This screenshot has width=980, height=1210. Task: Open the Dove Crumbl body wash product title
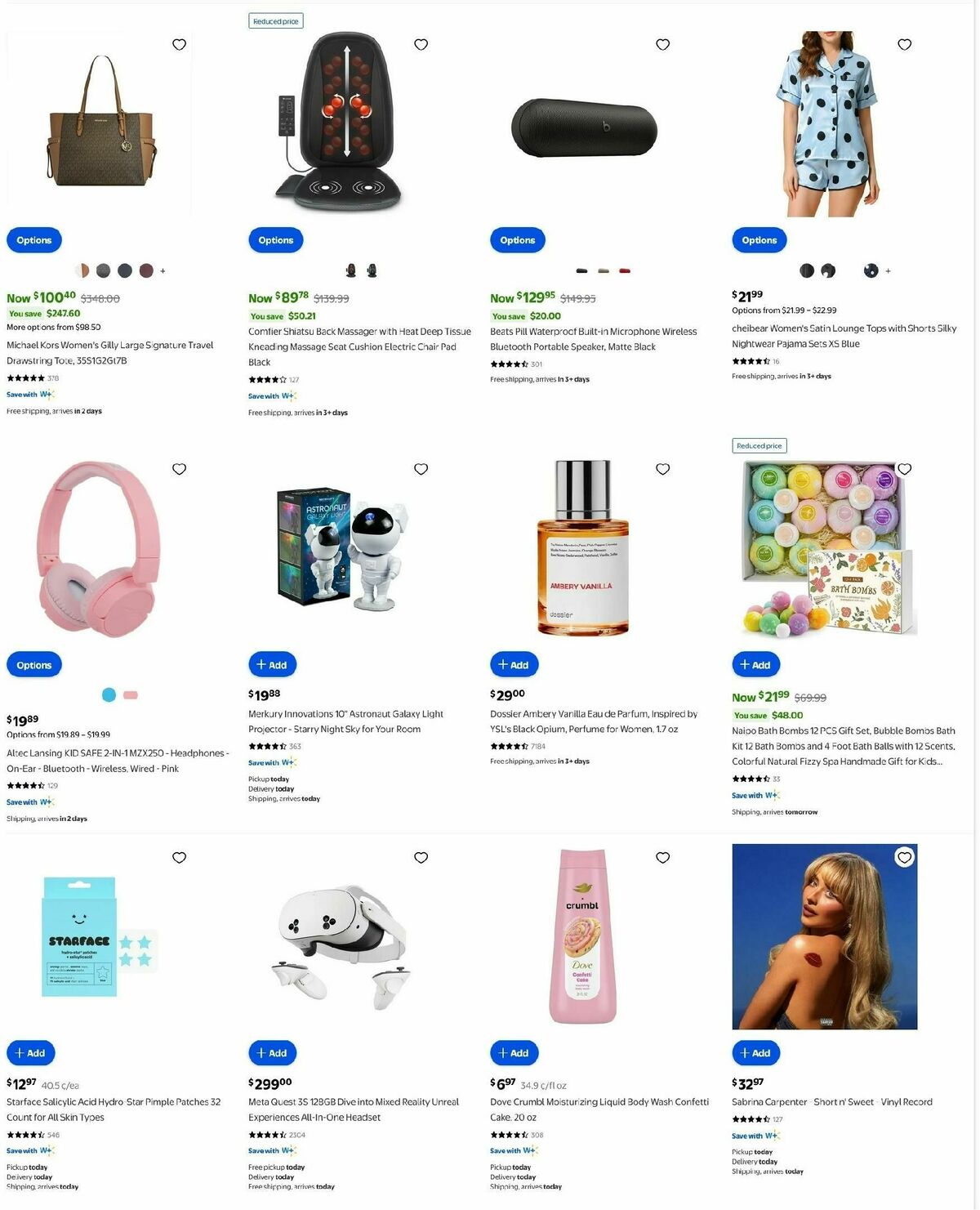(599, 1110)
